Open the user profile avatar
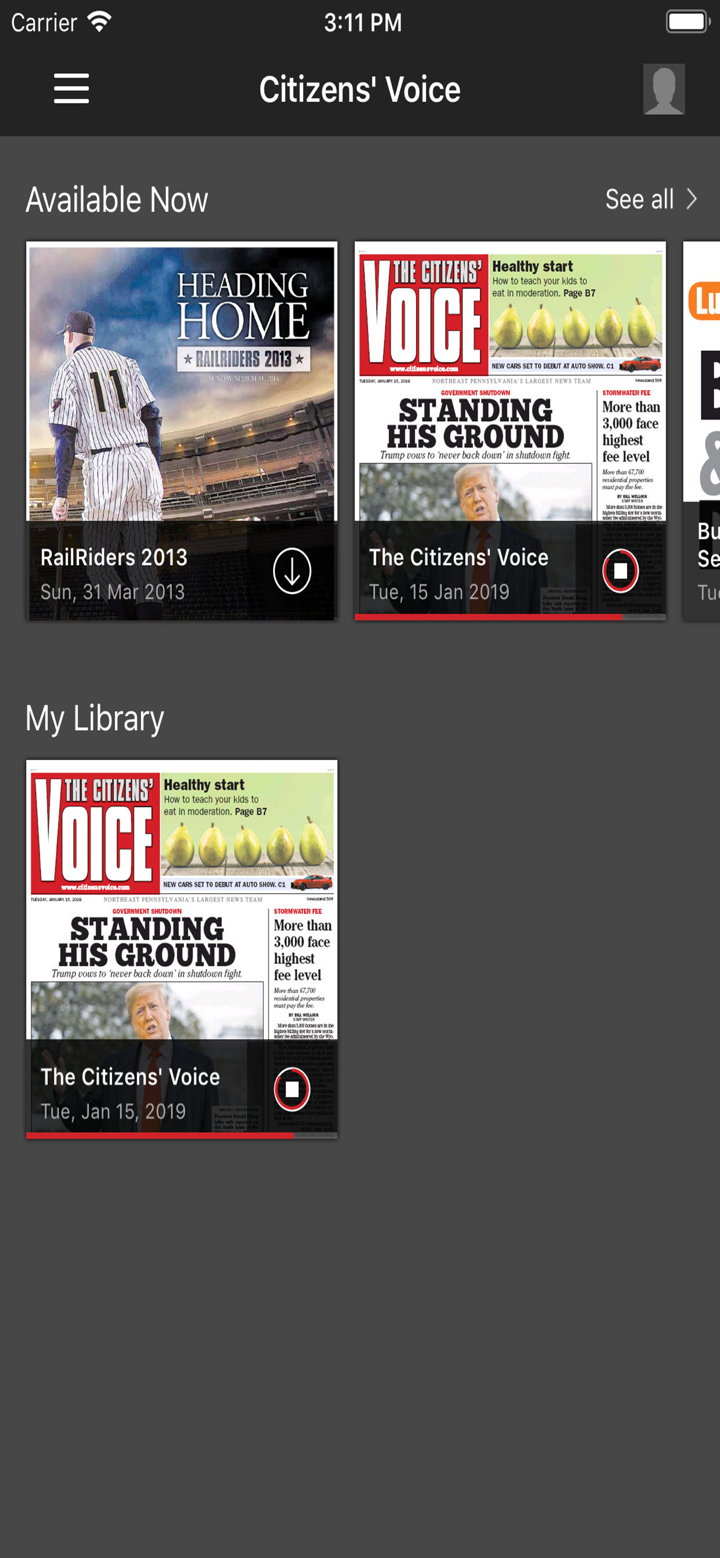This screenshot has height=1558, width=720. [x=664, y=89]
